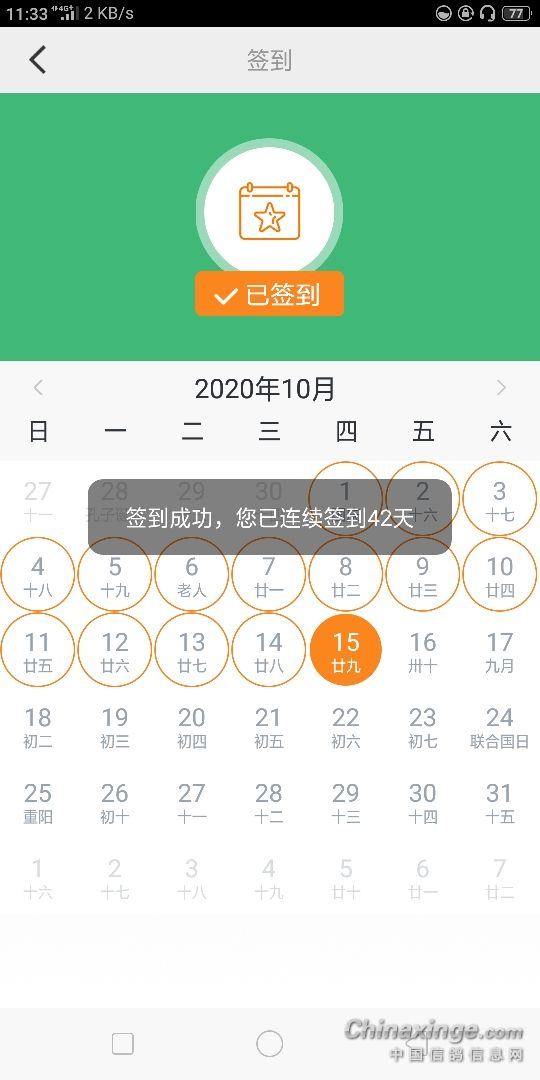Choose October 20 on the calendar

pyautogui.click(x=191, y=727)
